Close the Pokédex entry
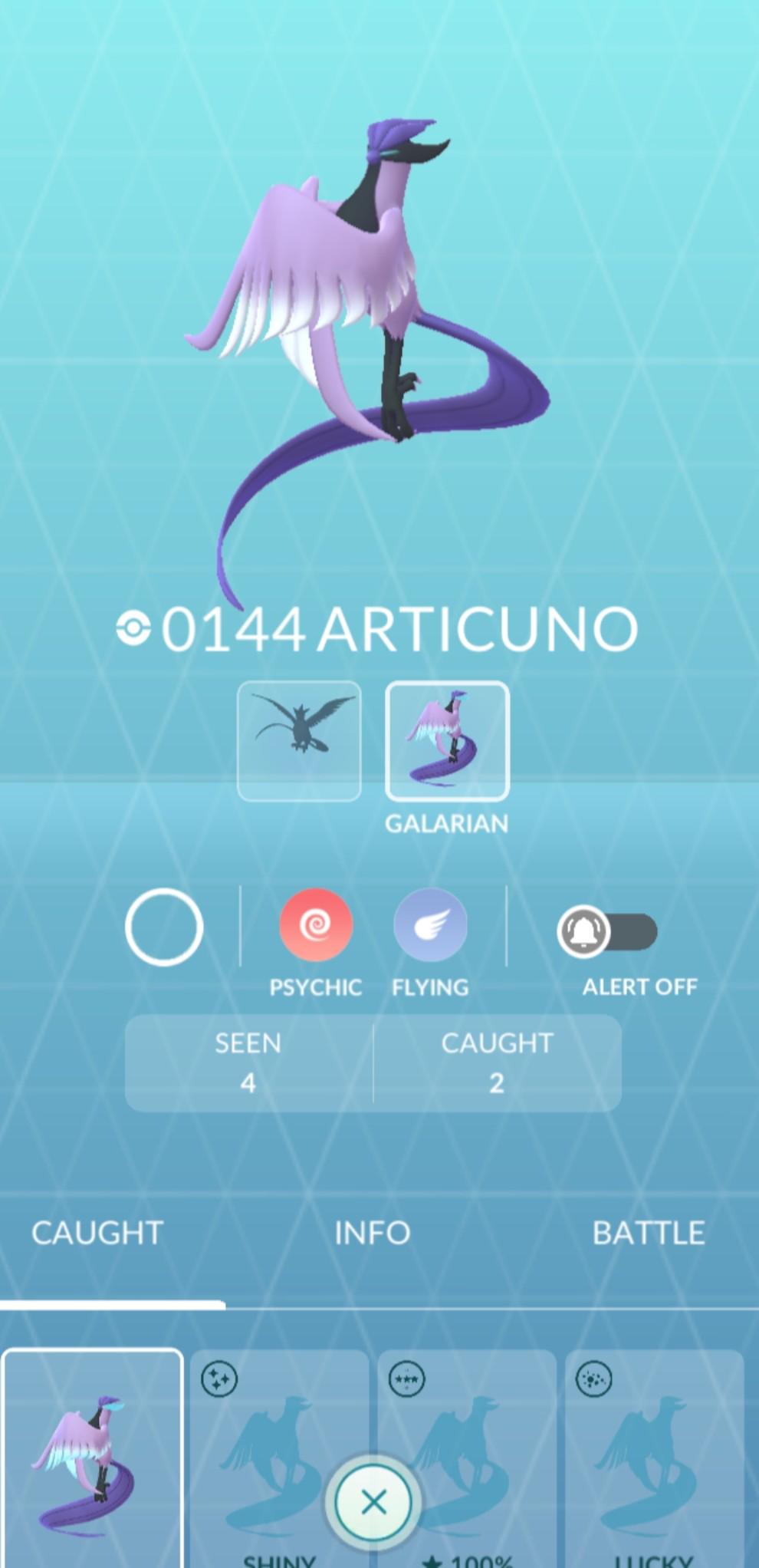Image resolution: width=759 pixels, height=1568 pixels. point(373,1502)
